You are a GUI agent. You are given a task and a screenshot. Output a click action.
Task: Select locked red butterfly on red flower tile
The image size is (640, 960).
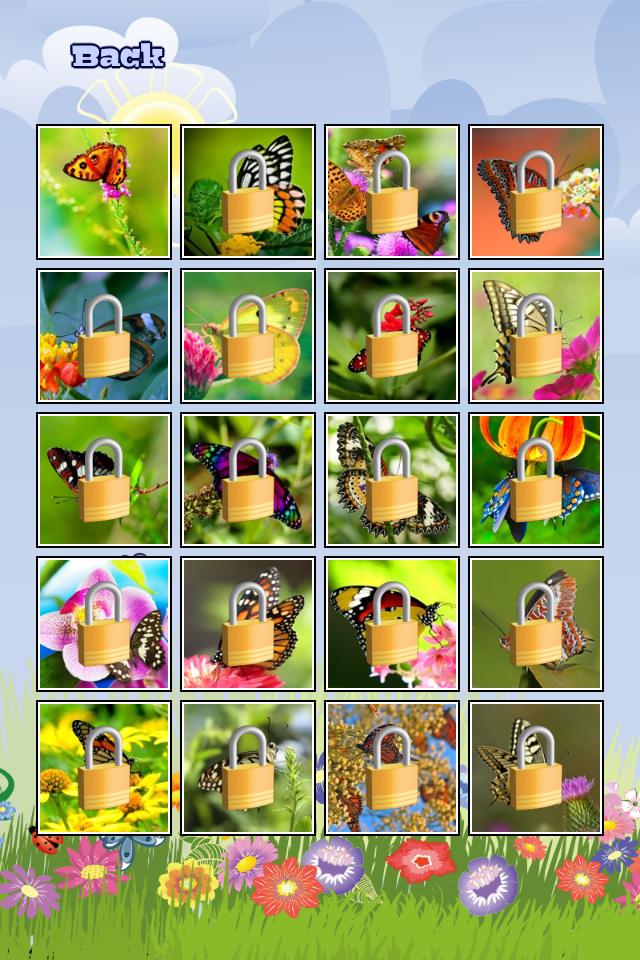click(392, 335)
